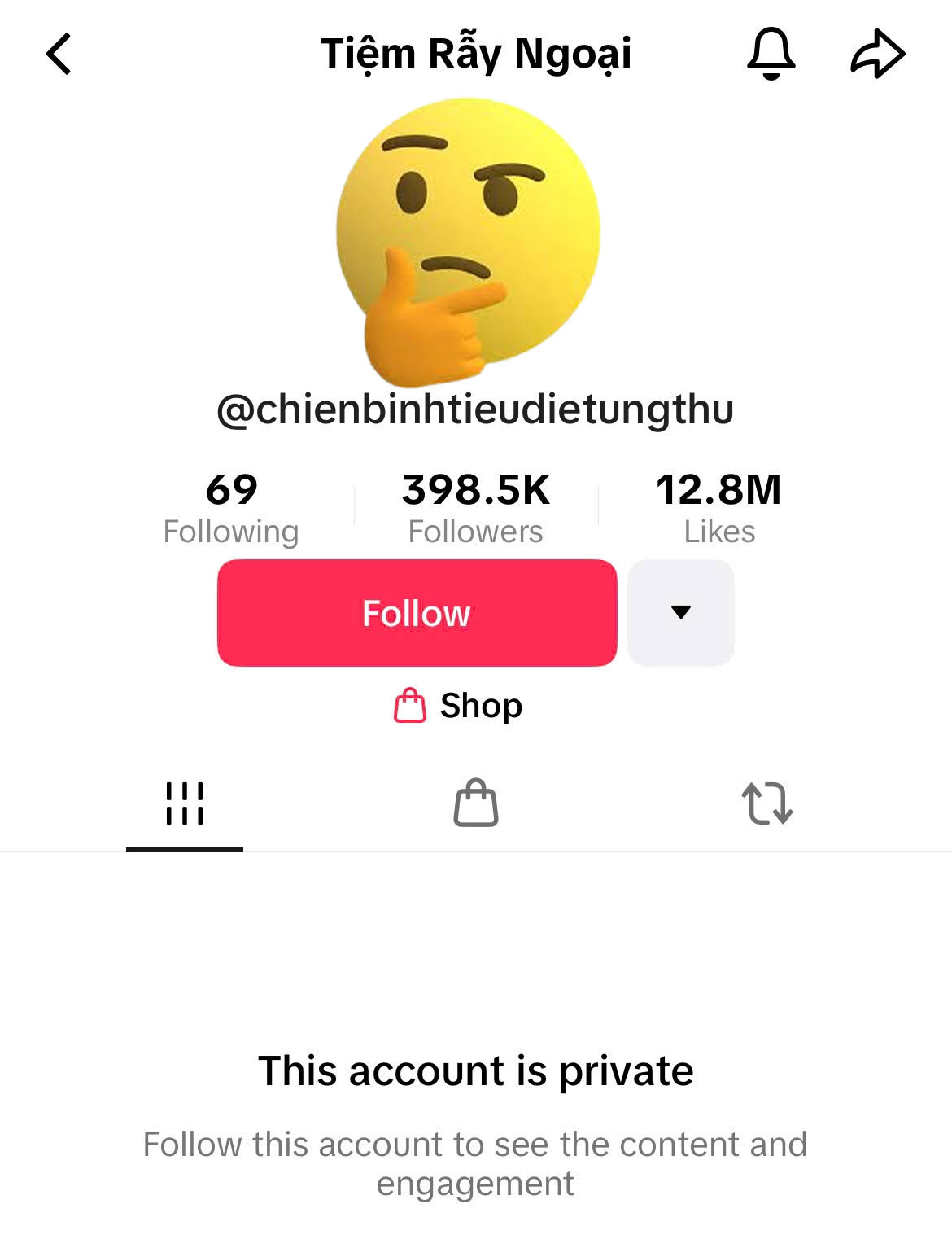Image resolution: width=952 pixels, height=1252 pixels.
Task: Open the notifications bell for this profile
Action: pos(771,55)
